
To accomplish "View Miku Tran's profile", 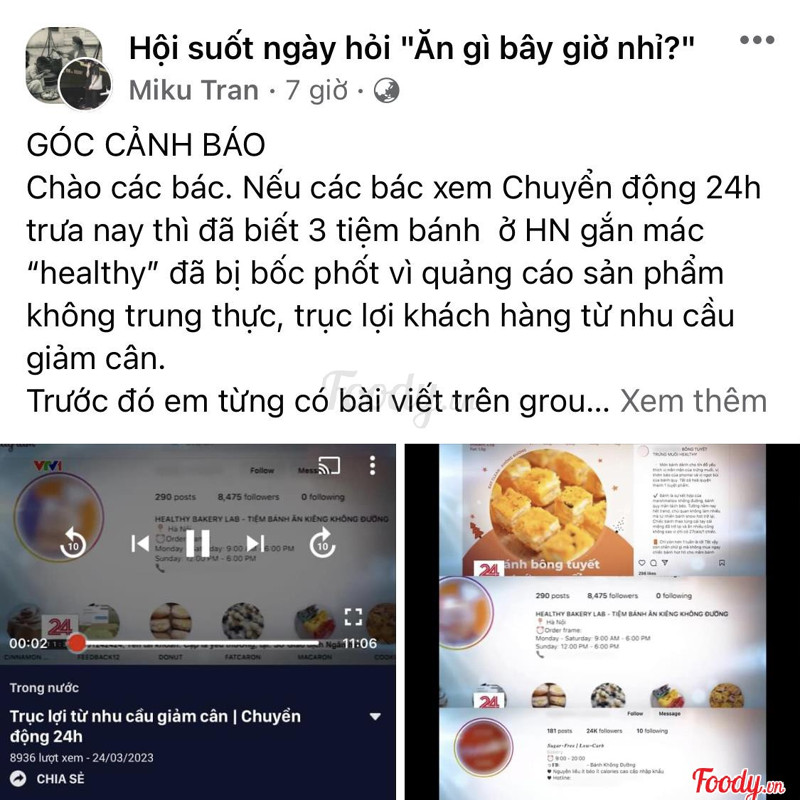I will 193,90.
